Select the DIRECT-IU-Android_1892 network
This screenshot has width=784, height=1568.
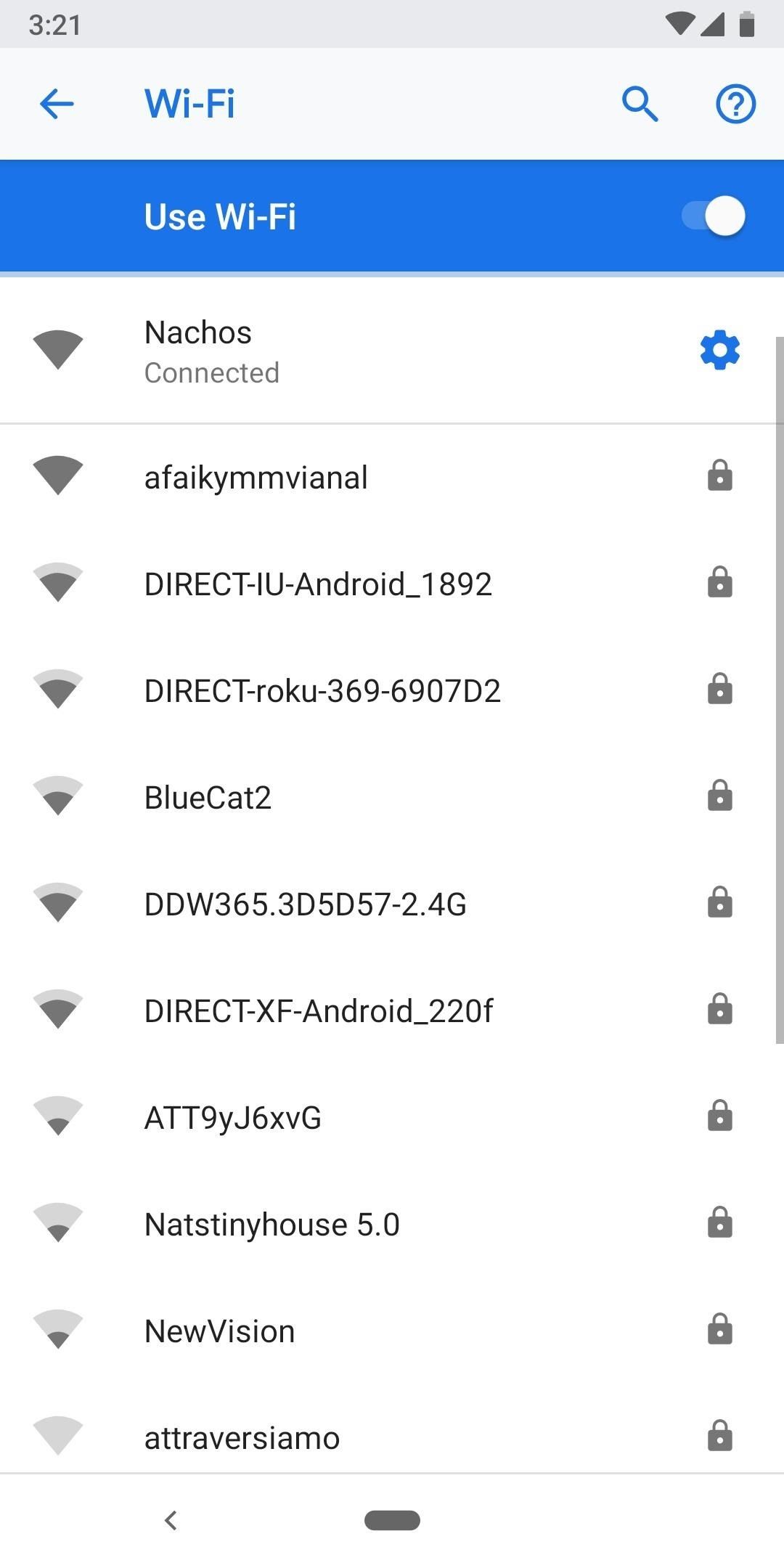[x=318, y=583]
